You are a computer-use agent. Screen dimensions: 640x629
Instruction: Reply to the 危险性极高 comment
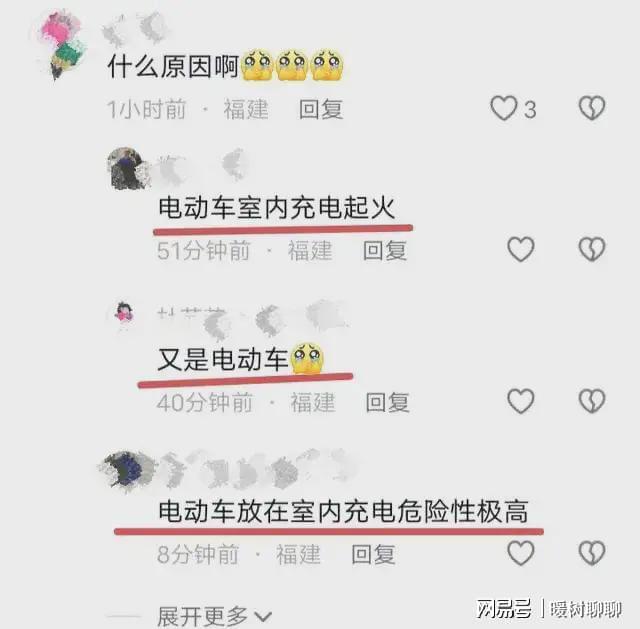click(373, 553)
